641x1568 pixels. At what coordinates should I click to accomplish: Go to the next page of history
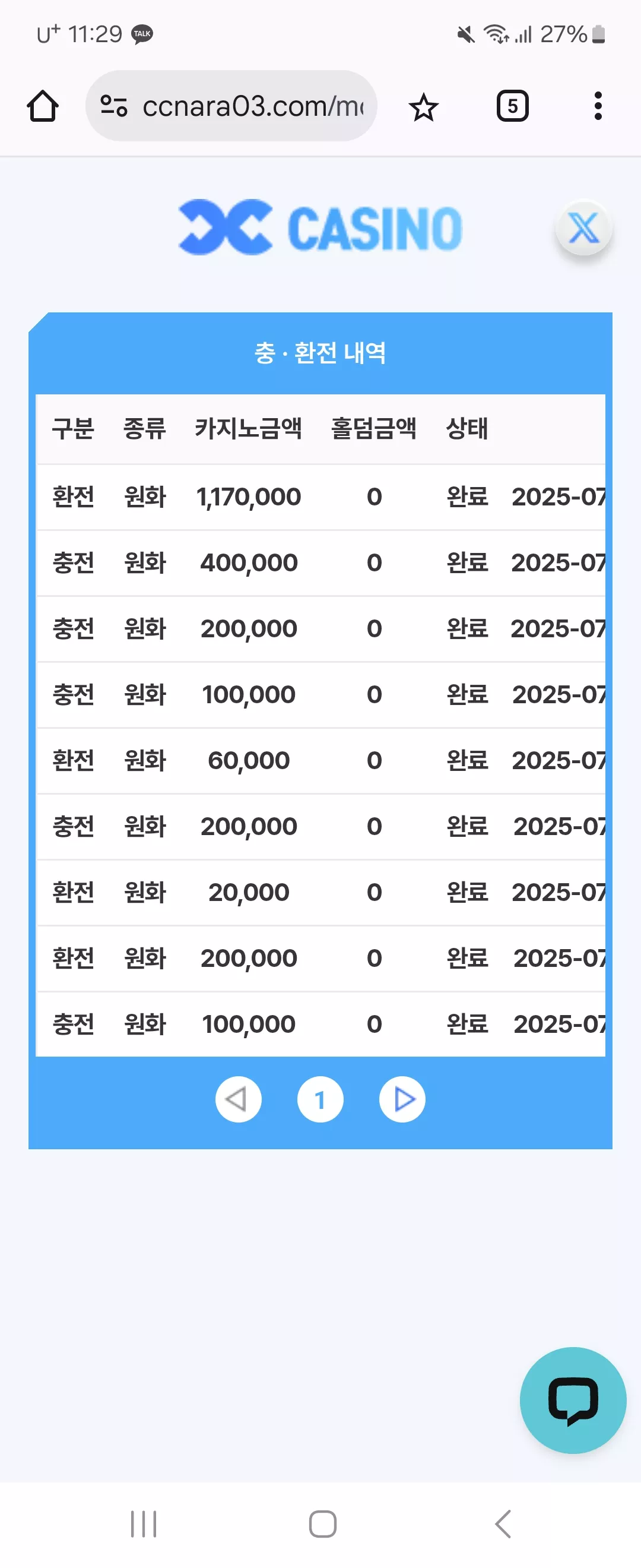coord(402,1099)
